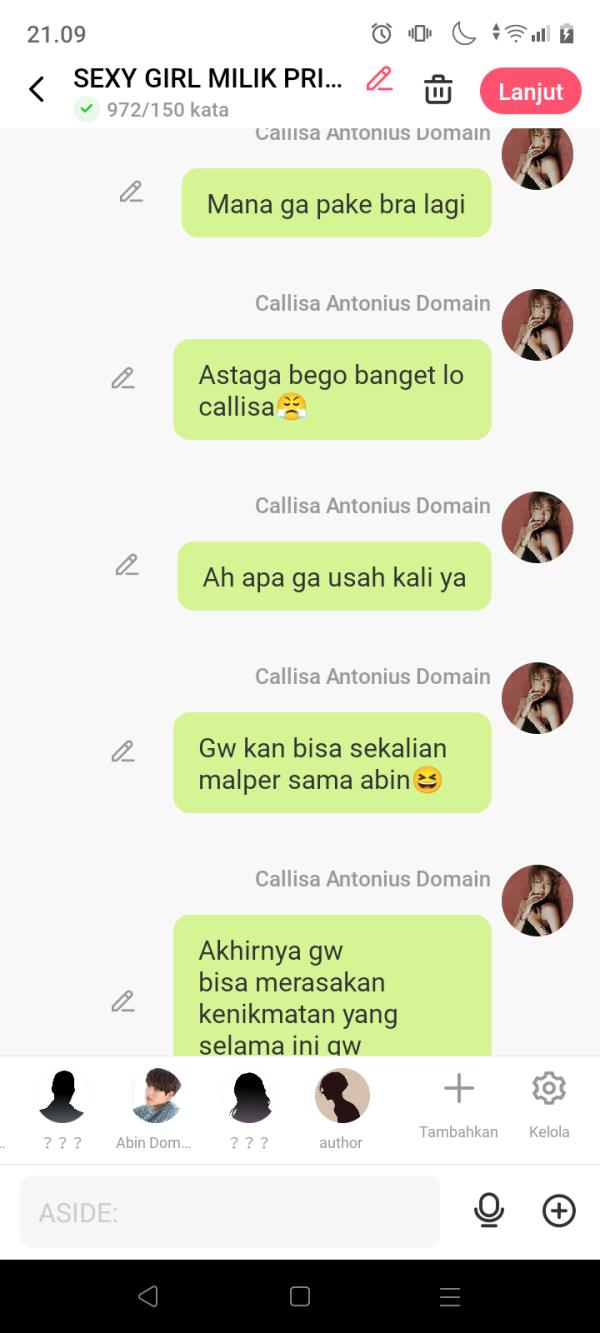Open the plus attachment button
Viewport: 600px width, 1333px height.
click(559, 1211)
